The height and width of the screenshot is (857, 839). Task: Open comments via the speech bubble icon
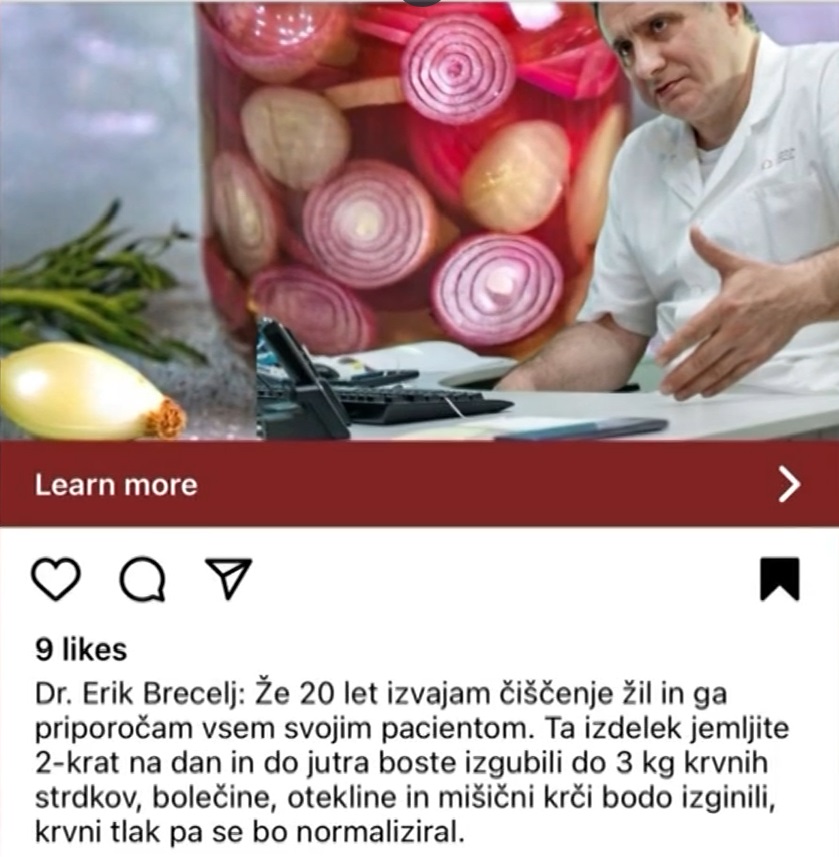(x=142, y=579)
